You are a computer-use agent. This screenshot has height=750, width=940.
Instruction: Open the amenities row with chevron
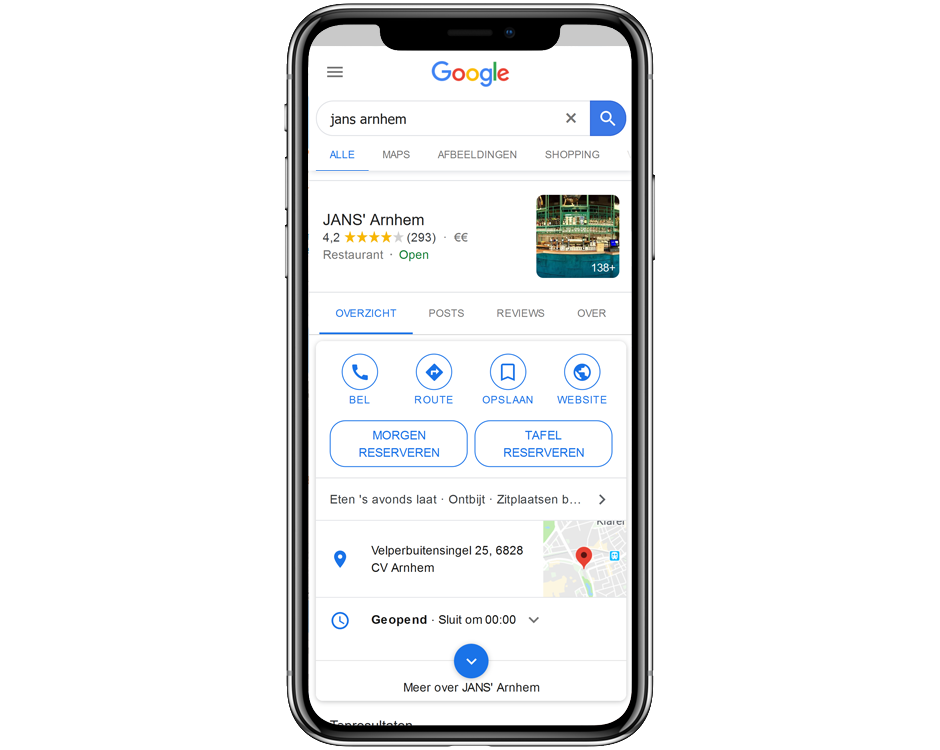pyautogui.click(x=601, y=499)
